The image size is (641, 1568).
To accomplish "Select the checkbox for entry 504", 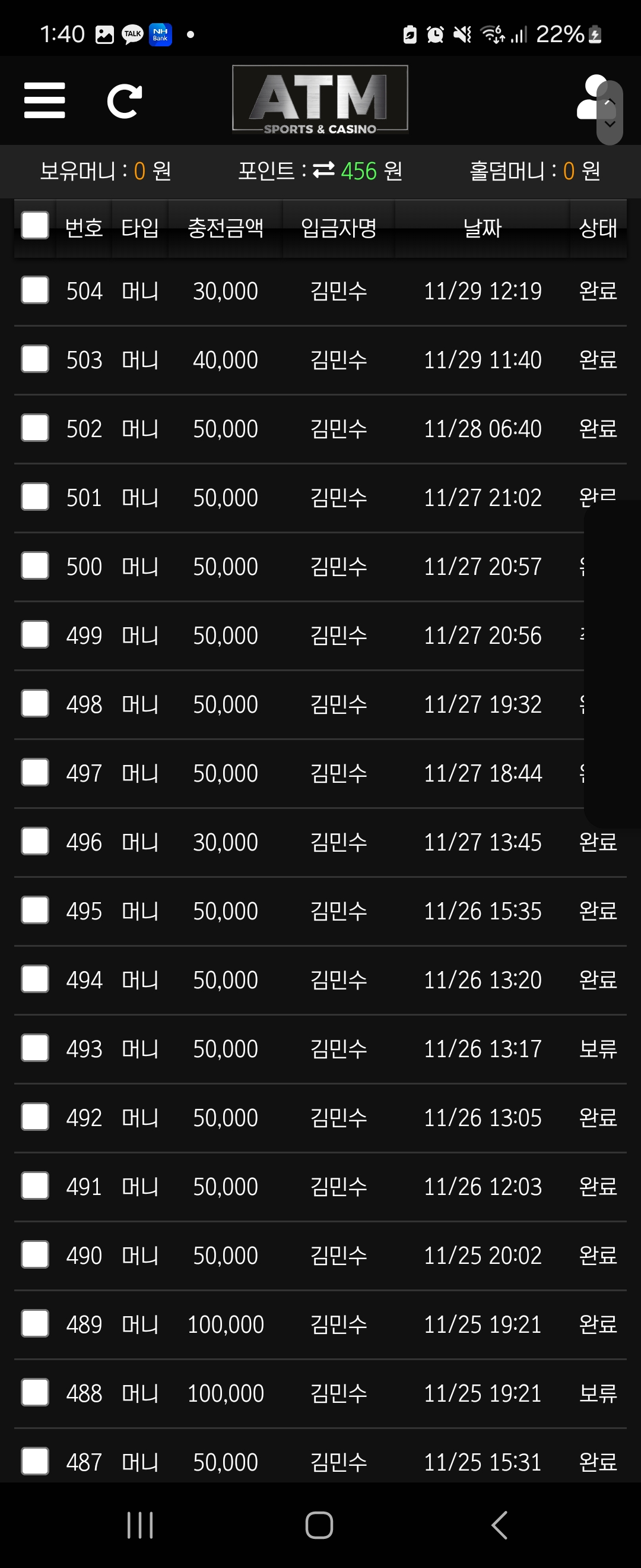I will pos(35,290).
